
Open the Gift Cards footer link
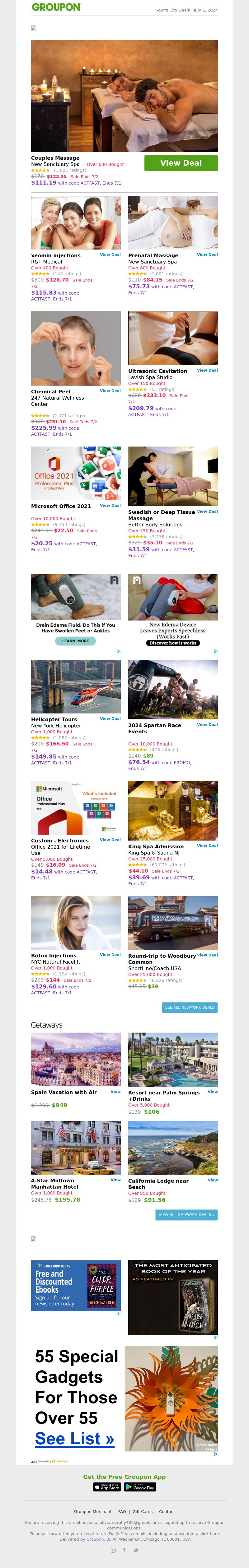[142, 1511]
